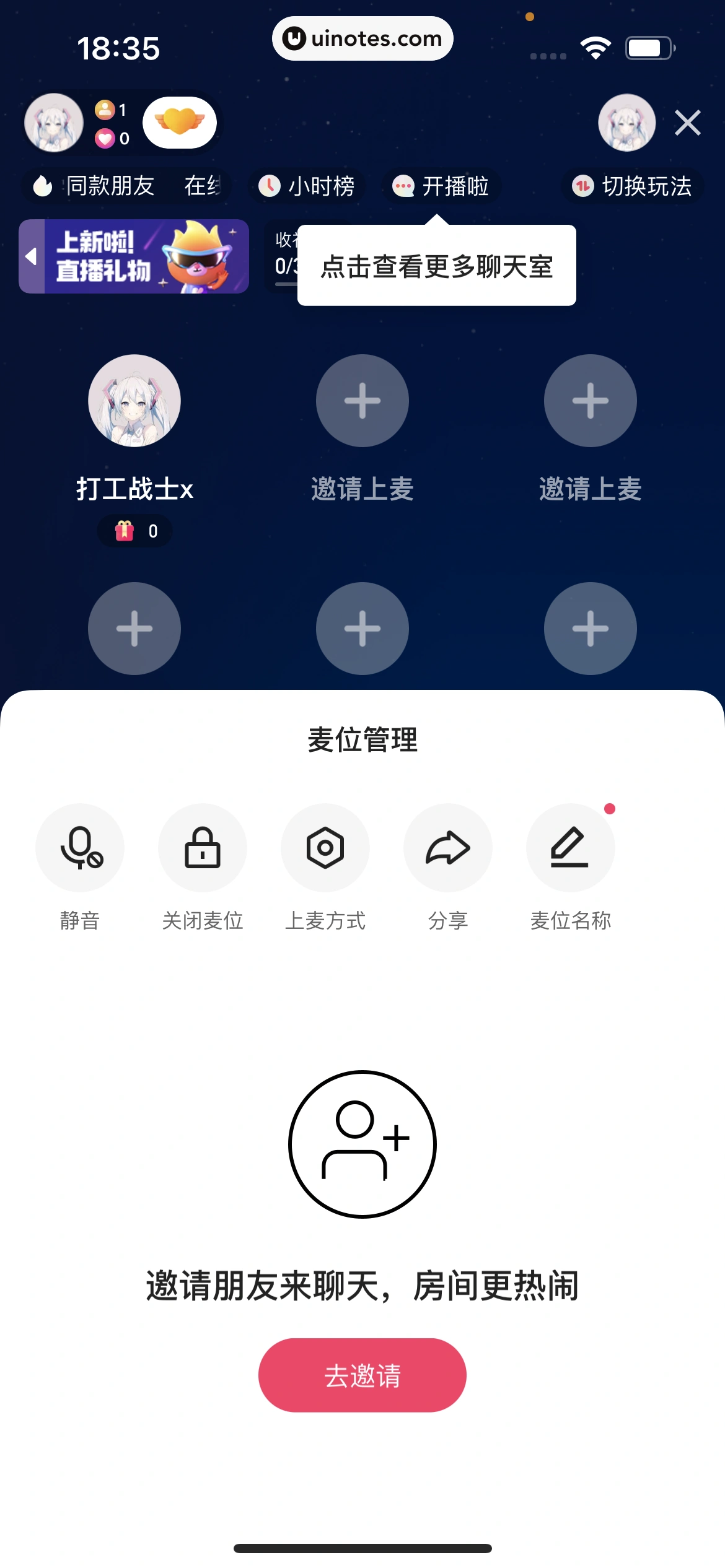Open 切换玩法 mode switch icon
The width and height of the screenshot is (725, 1568).
631,185
